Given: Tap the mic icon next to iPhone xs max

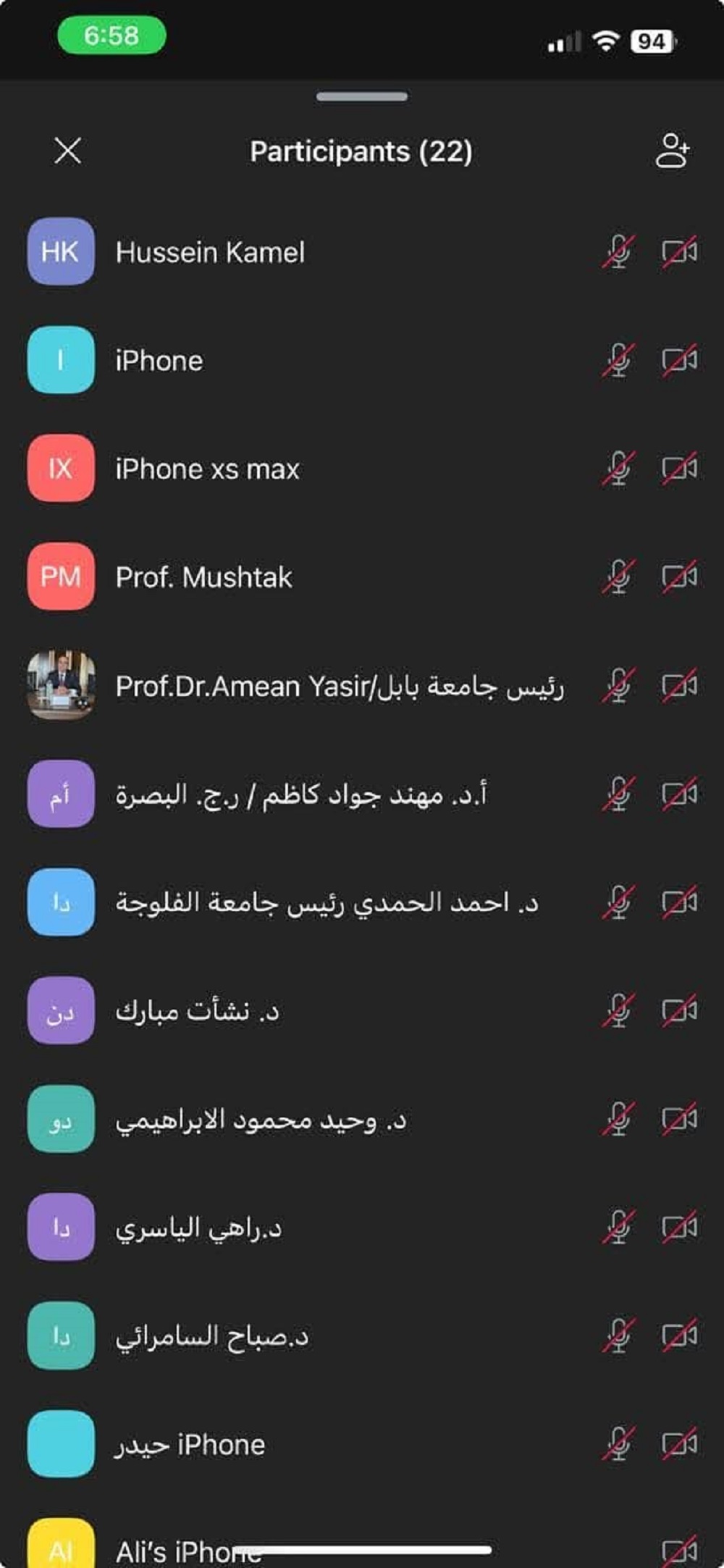Looking at the screenshot, I should pyautogui.click(x=618, y=469).
